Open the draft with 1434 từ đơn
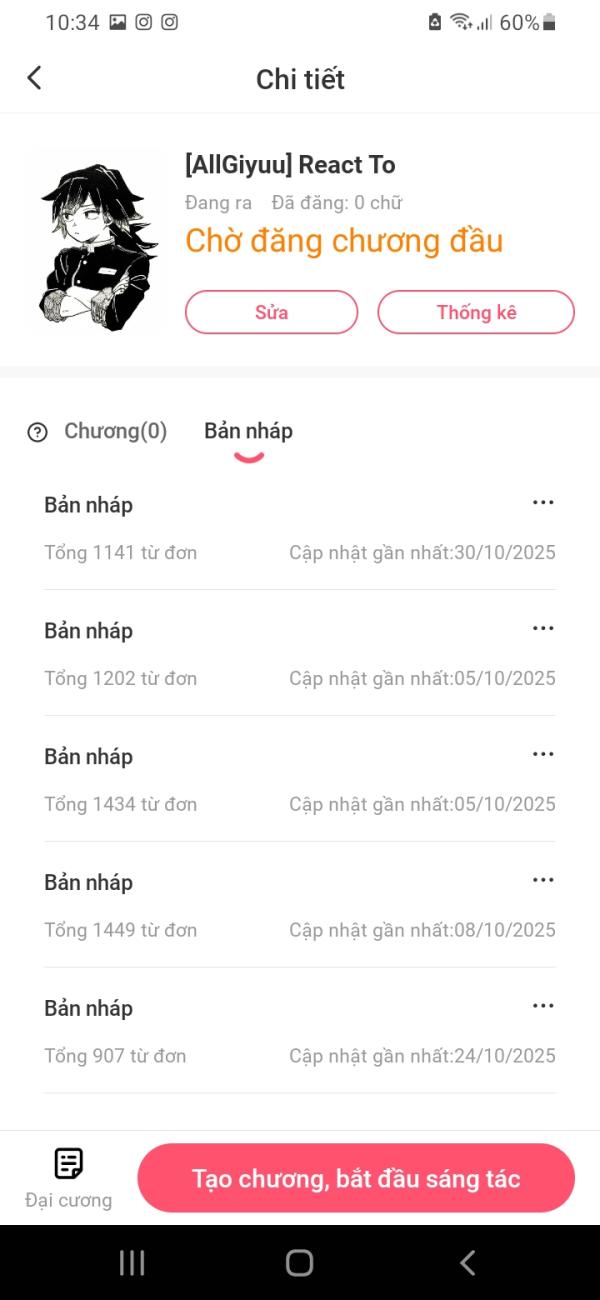This screenshot has width=600, height=1300. click(x=300, y=779)
